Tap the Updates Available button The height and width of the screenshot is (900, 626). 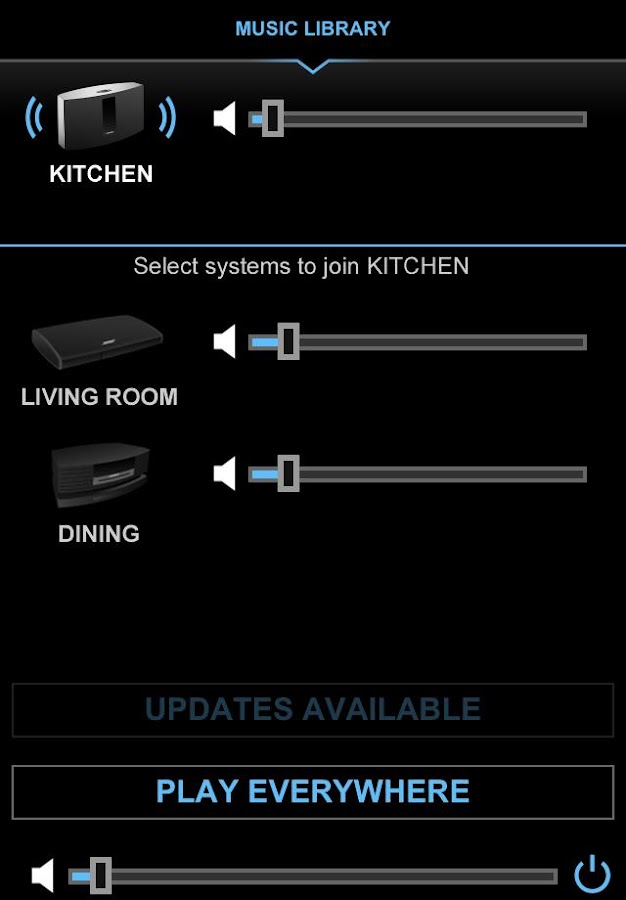312,710
